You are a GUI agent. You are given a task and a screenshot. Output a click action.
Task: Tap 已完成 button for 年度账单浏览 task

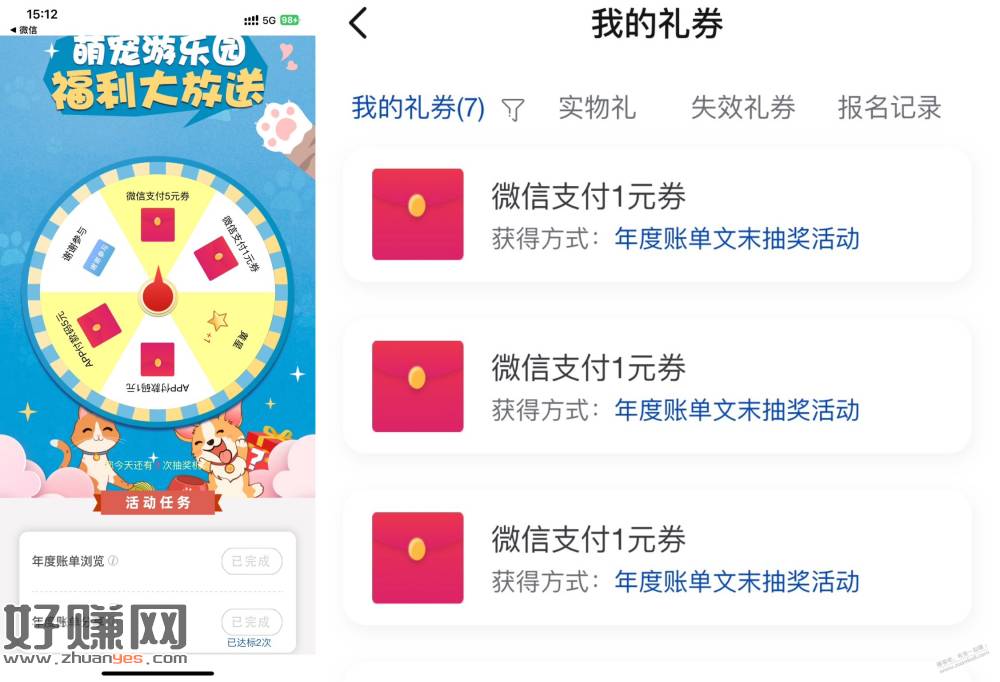click(251, 561)
